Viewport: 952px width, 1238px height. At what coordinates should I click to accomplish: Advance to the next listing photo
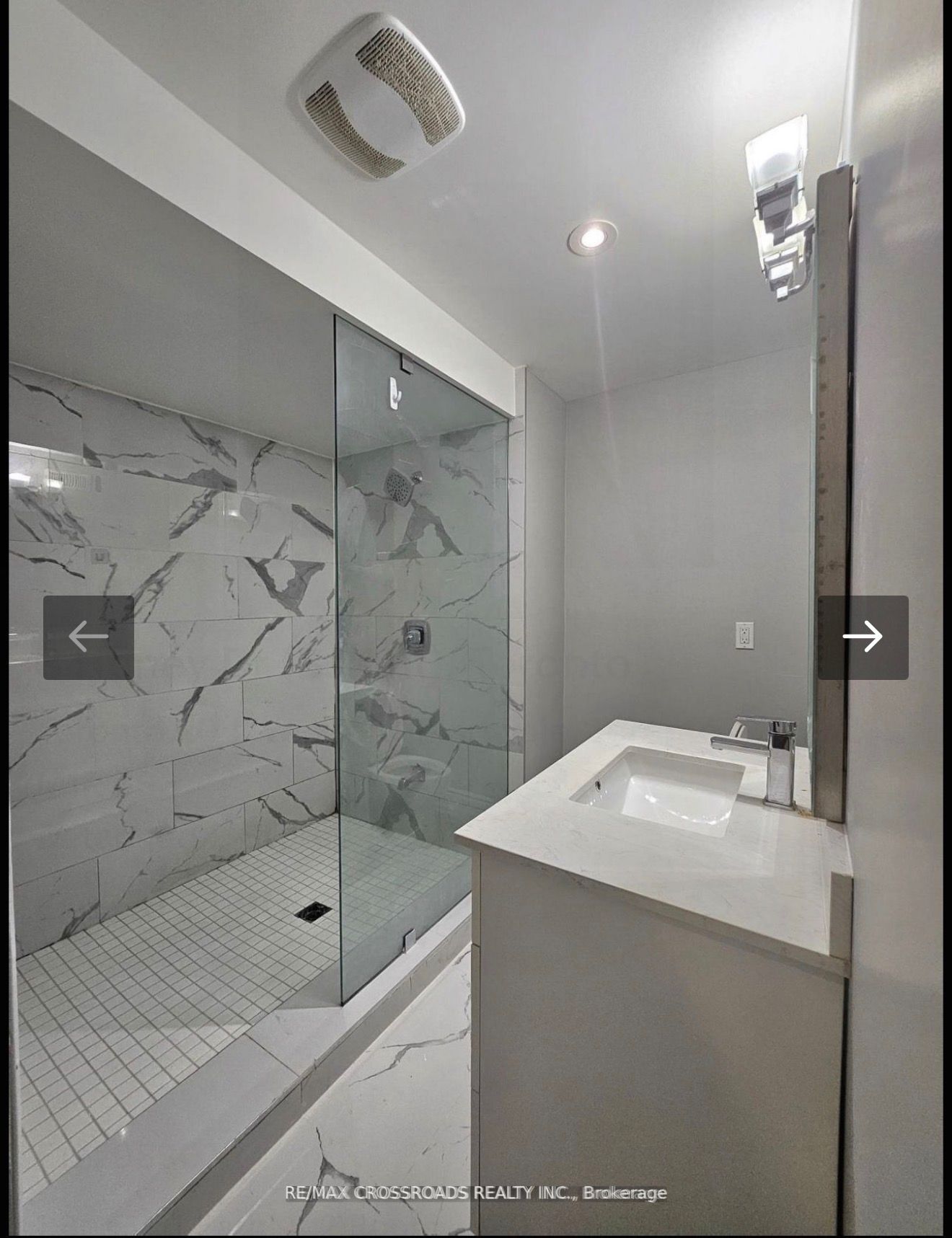pyautogui.click(x=863, y=637)
